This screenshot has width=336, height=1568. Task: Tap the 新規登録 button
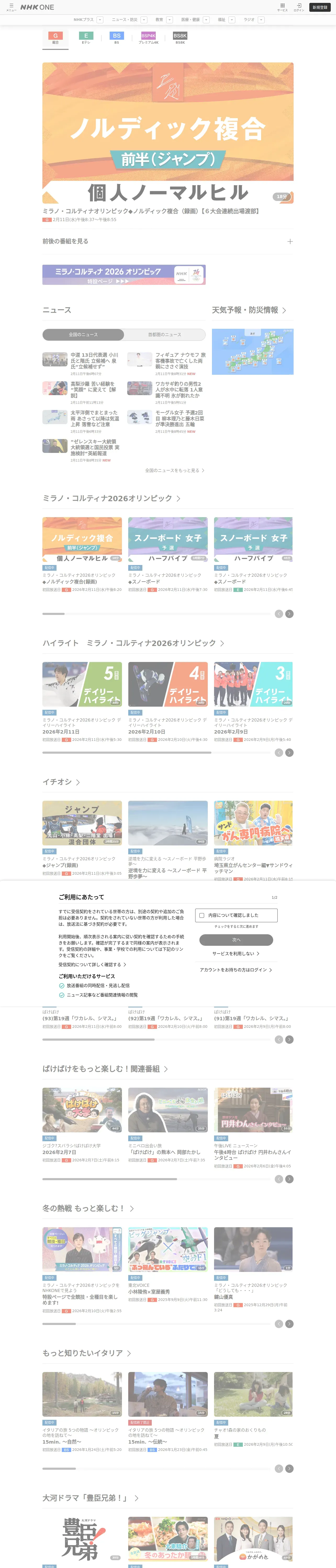[320, 7]
